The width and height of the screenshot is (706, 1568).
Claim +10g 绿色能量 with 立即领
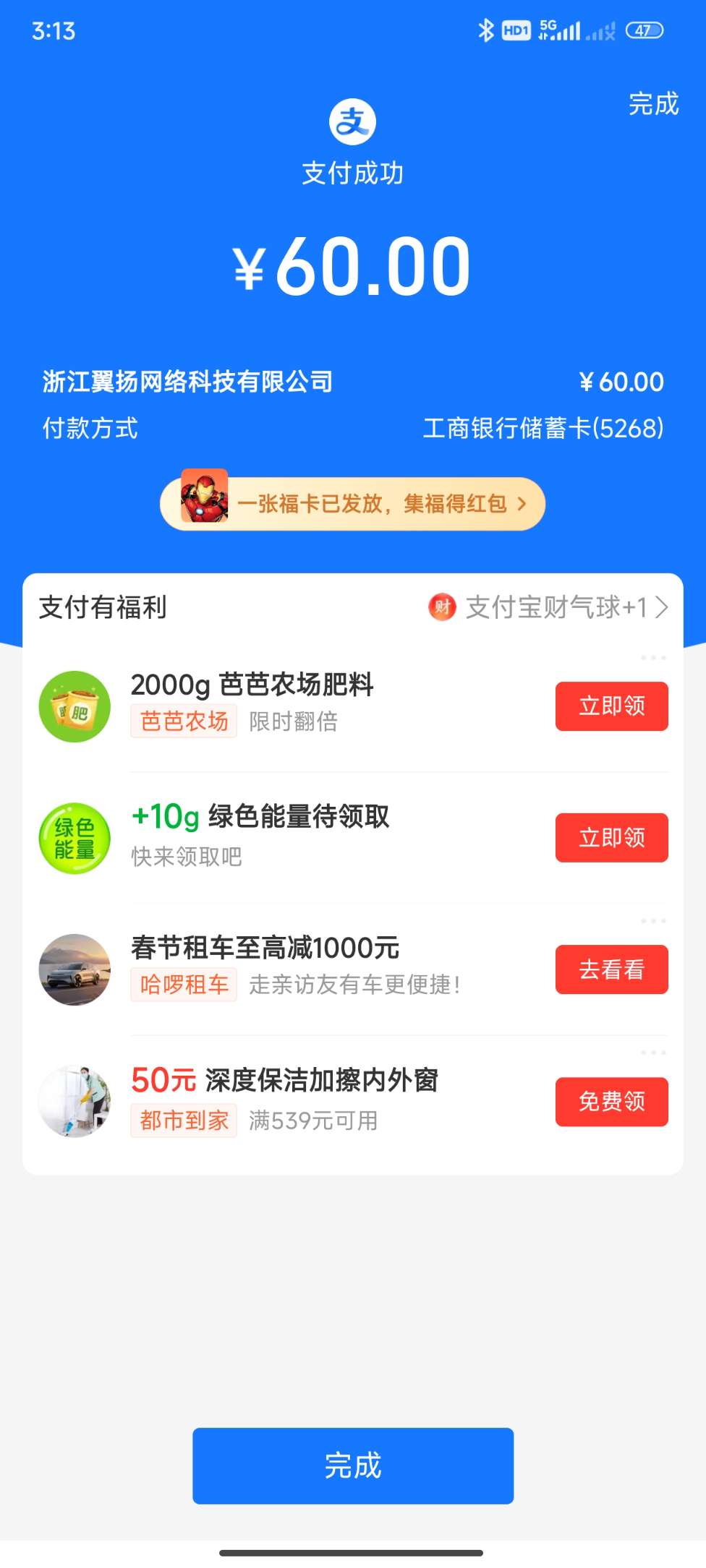tap(611, 838)
